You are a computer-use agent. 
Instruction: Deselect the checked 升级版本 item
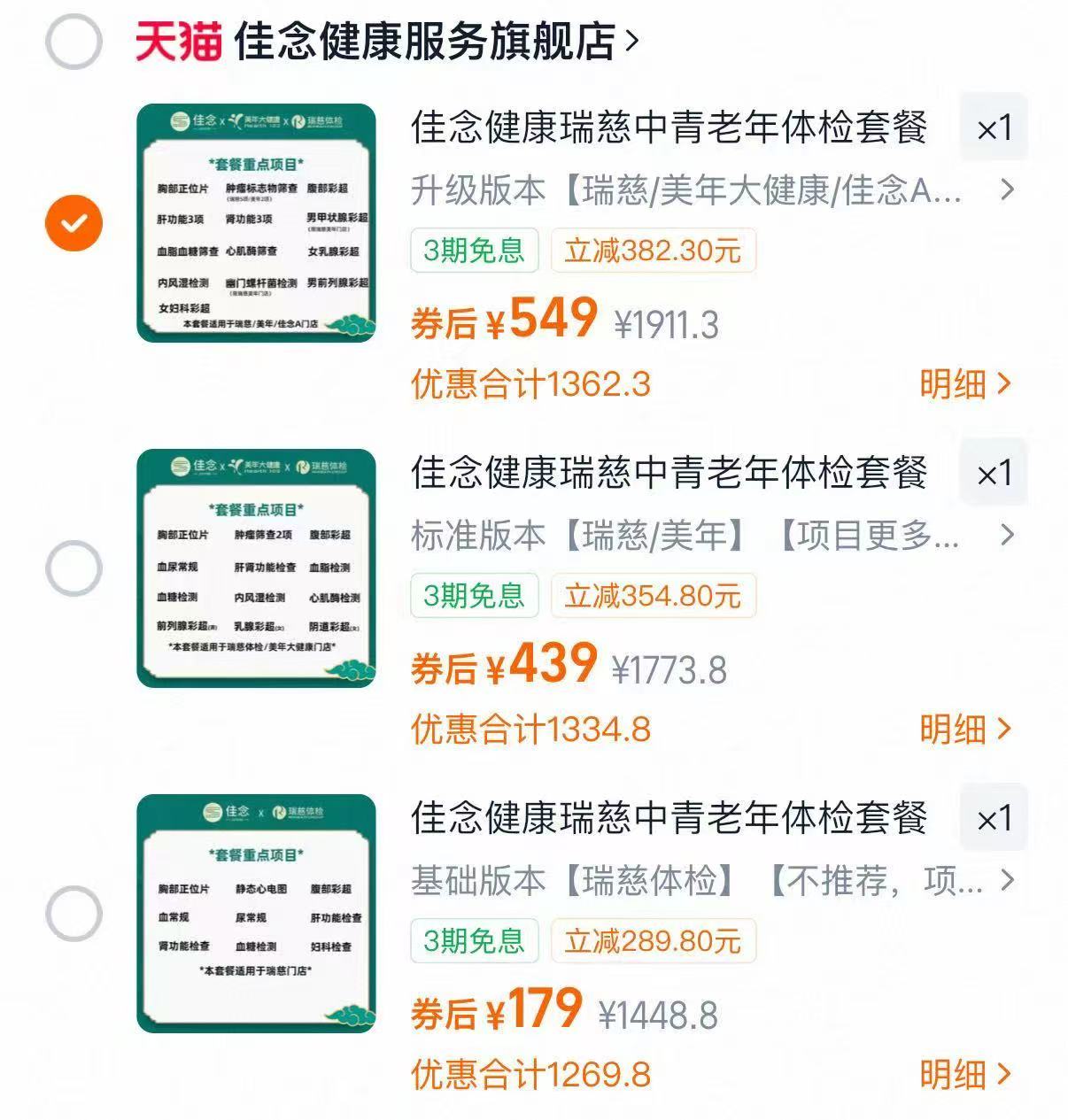[74, 221]
